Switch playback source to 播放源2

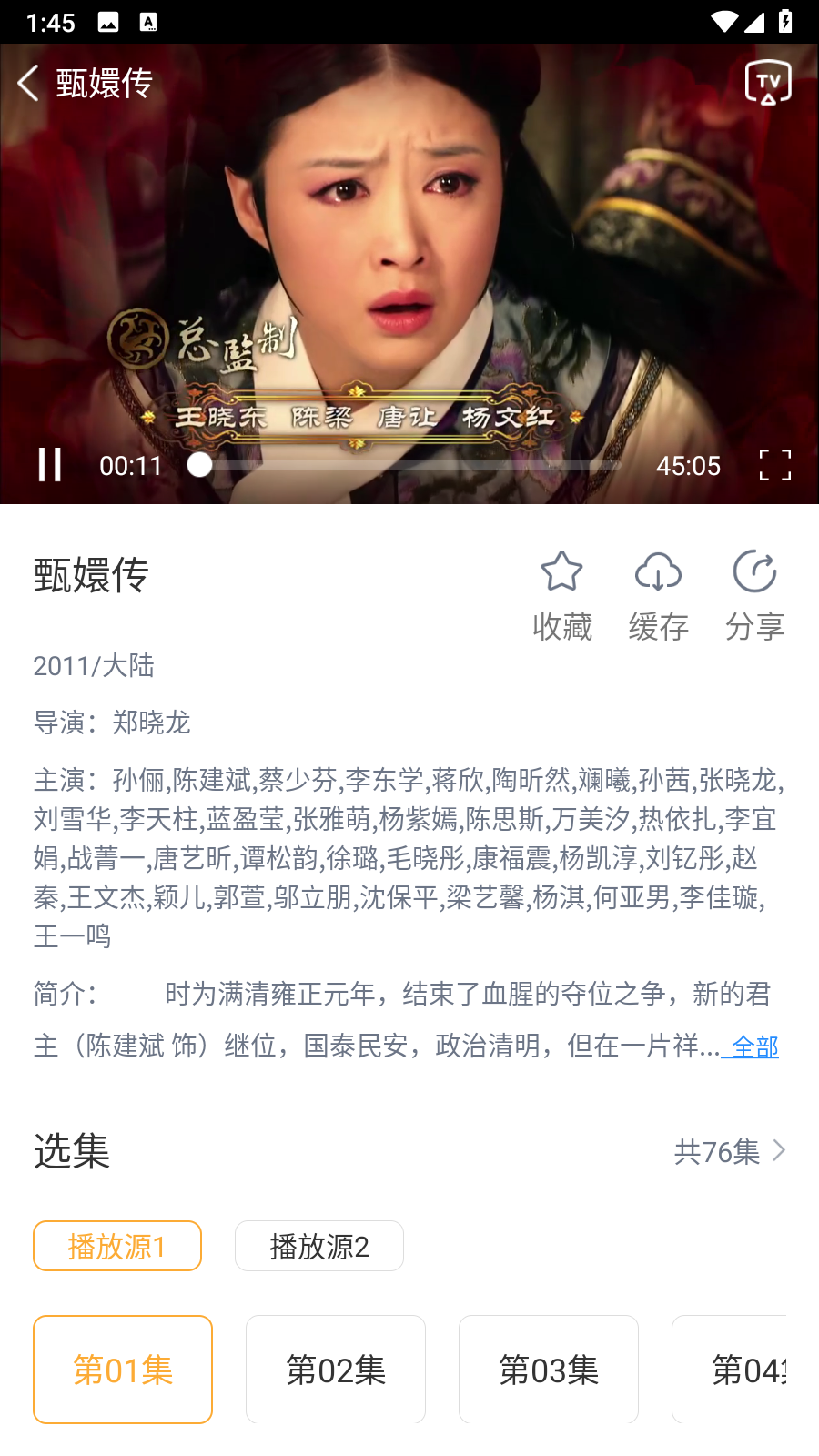coord(319,1246)
